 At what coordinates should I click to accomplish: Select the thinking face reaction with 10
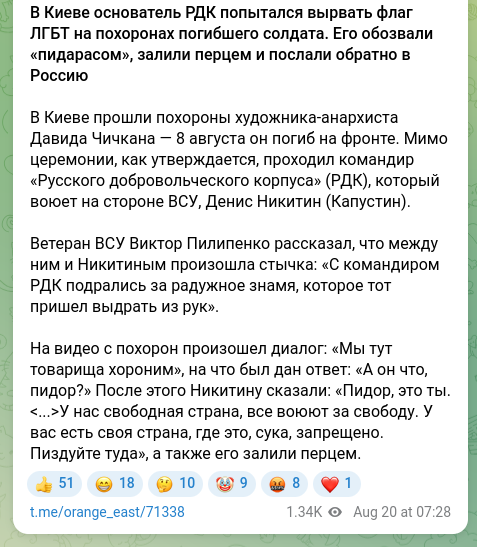tap(176, 484)
